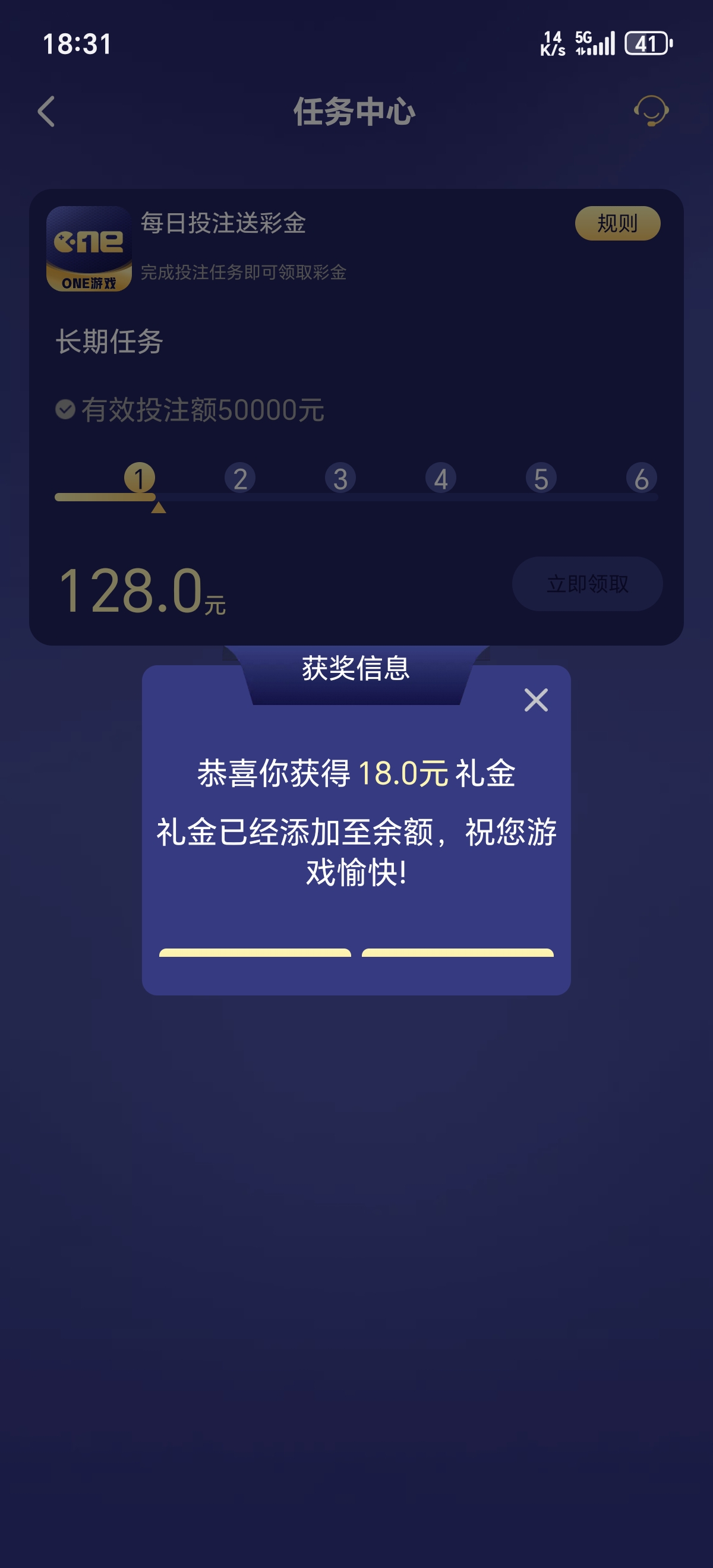Click the checkmark circle beside 有效投注额50000元
Screen dimensions: 713x1568
(x=65, y=411)
